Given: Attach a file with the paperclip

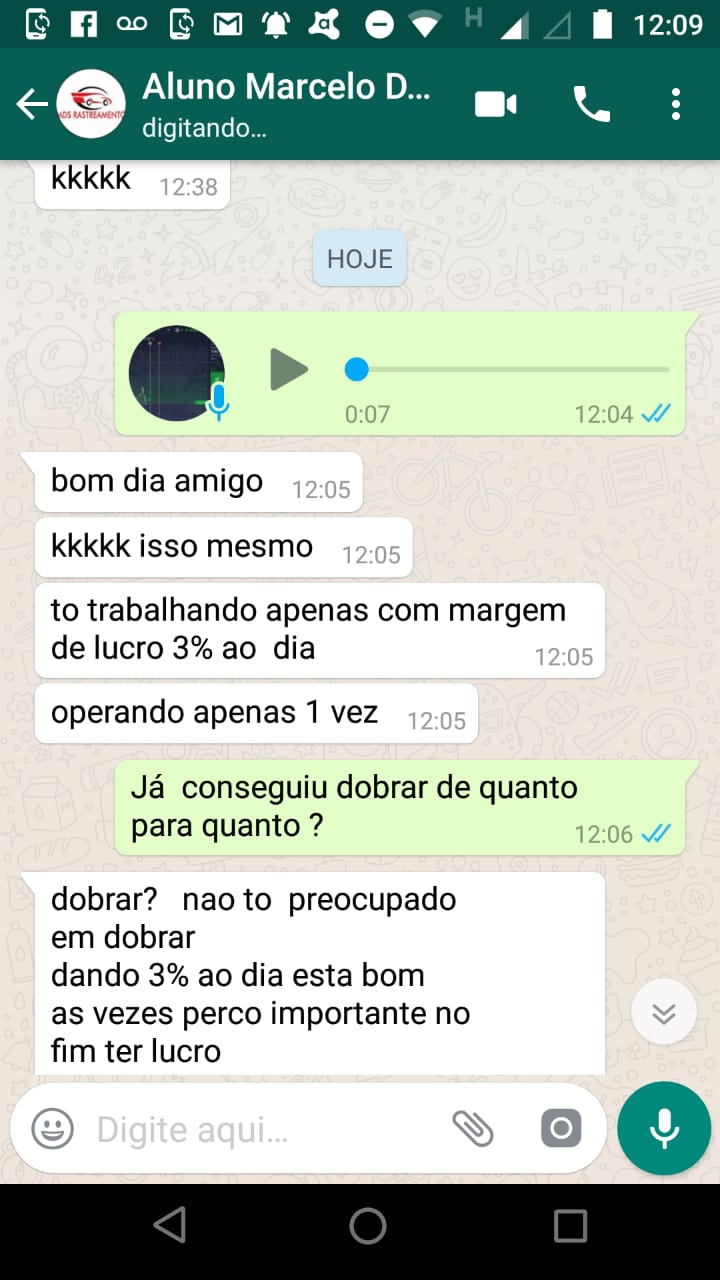Looking at the screenshot, I should point(472,1129).
